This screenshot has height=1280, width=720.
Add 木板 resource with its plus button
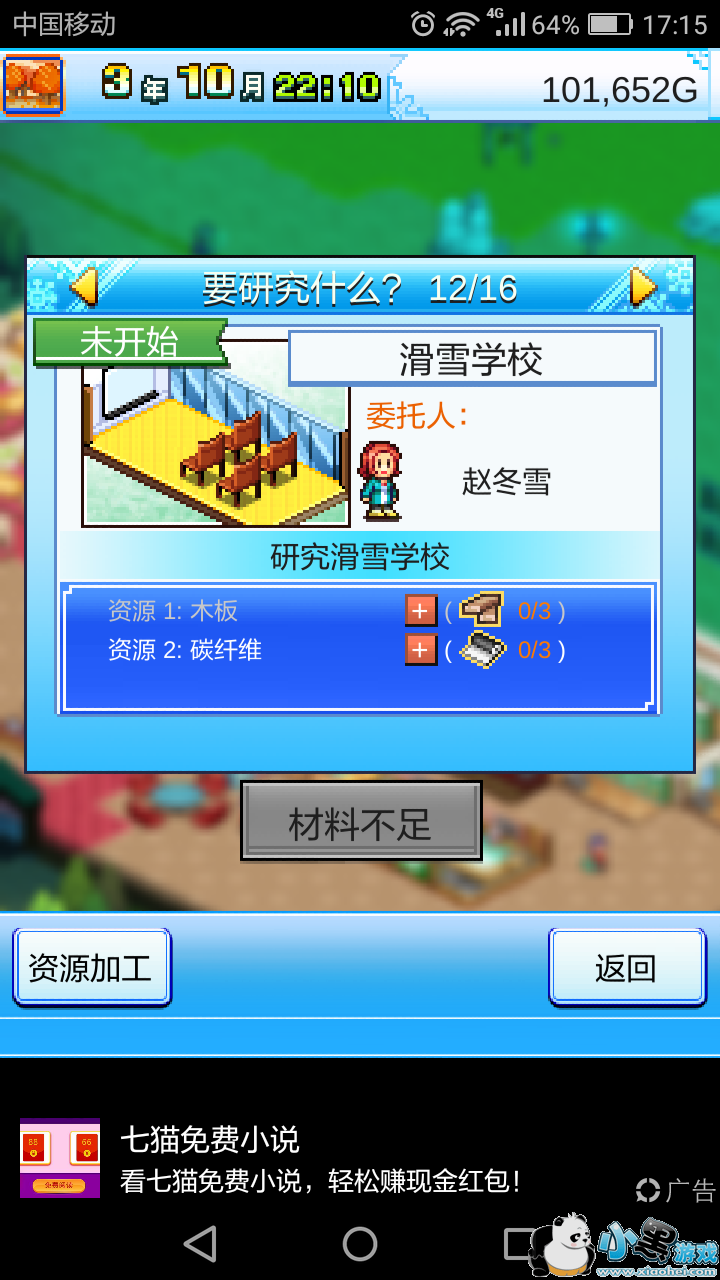click(421, 610)
